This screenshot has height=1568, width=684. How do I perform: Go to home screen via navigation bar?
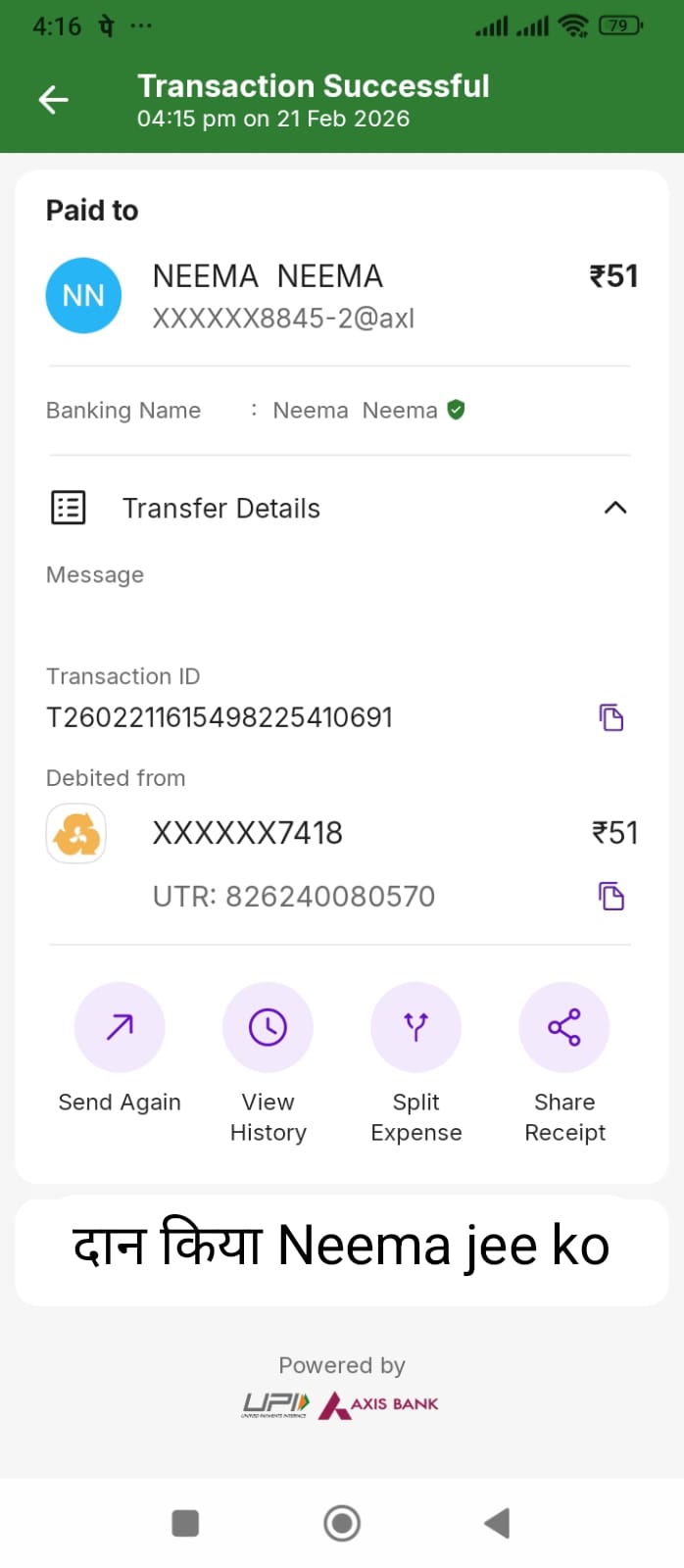click(342, 1523)
